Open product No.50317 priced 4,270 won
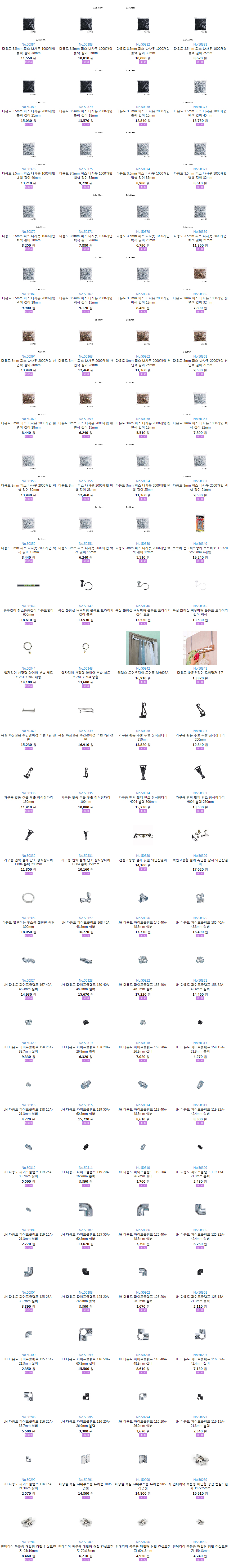Viewport: 229px width, 1568px height. [200, 1023]
